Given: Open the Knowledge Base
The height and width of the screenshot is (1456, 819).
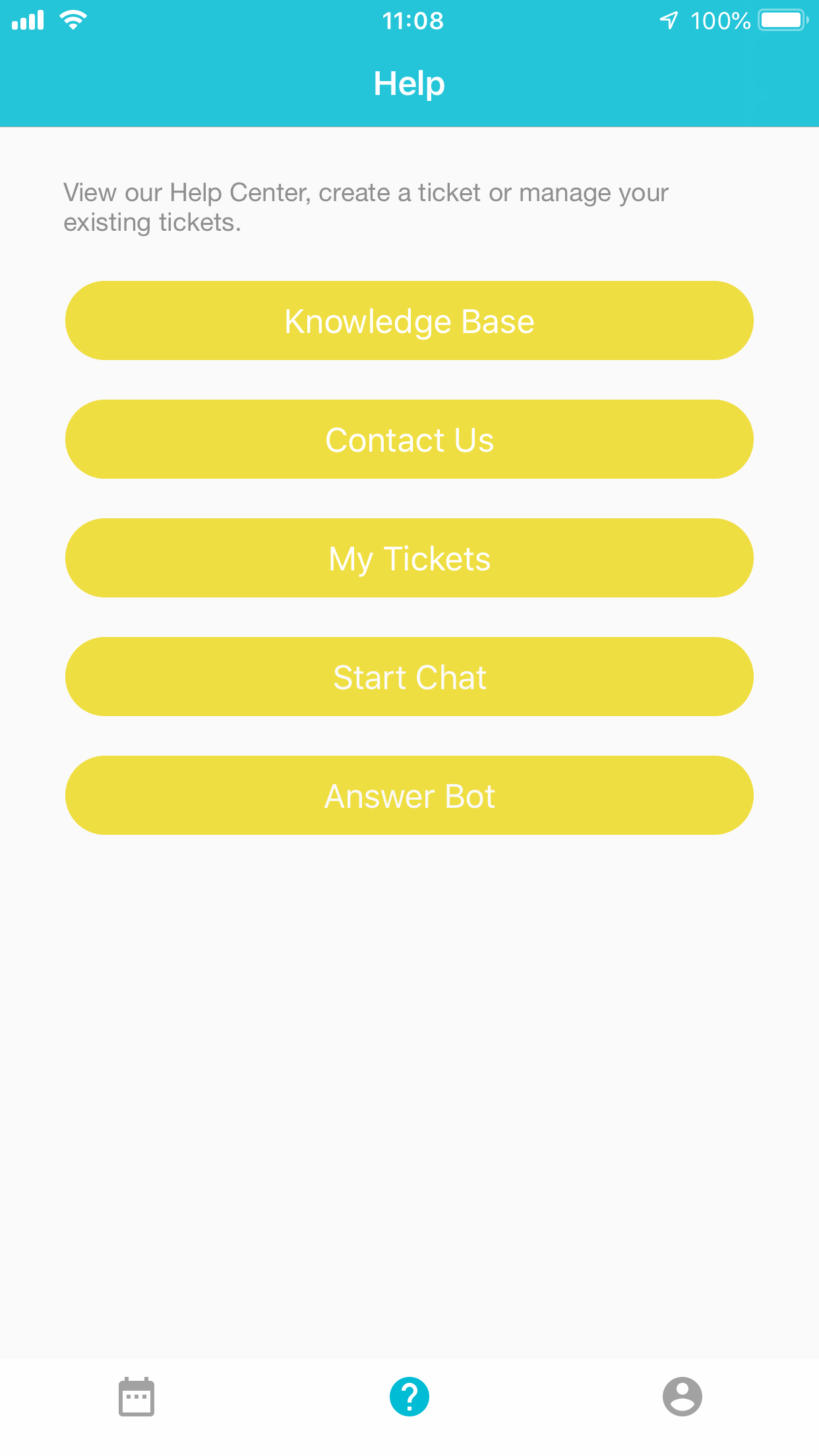Looking at the screenshot, I should coord(409,320).
